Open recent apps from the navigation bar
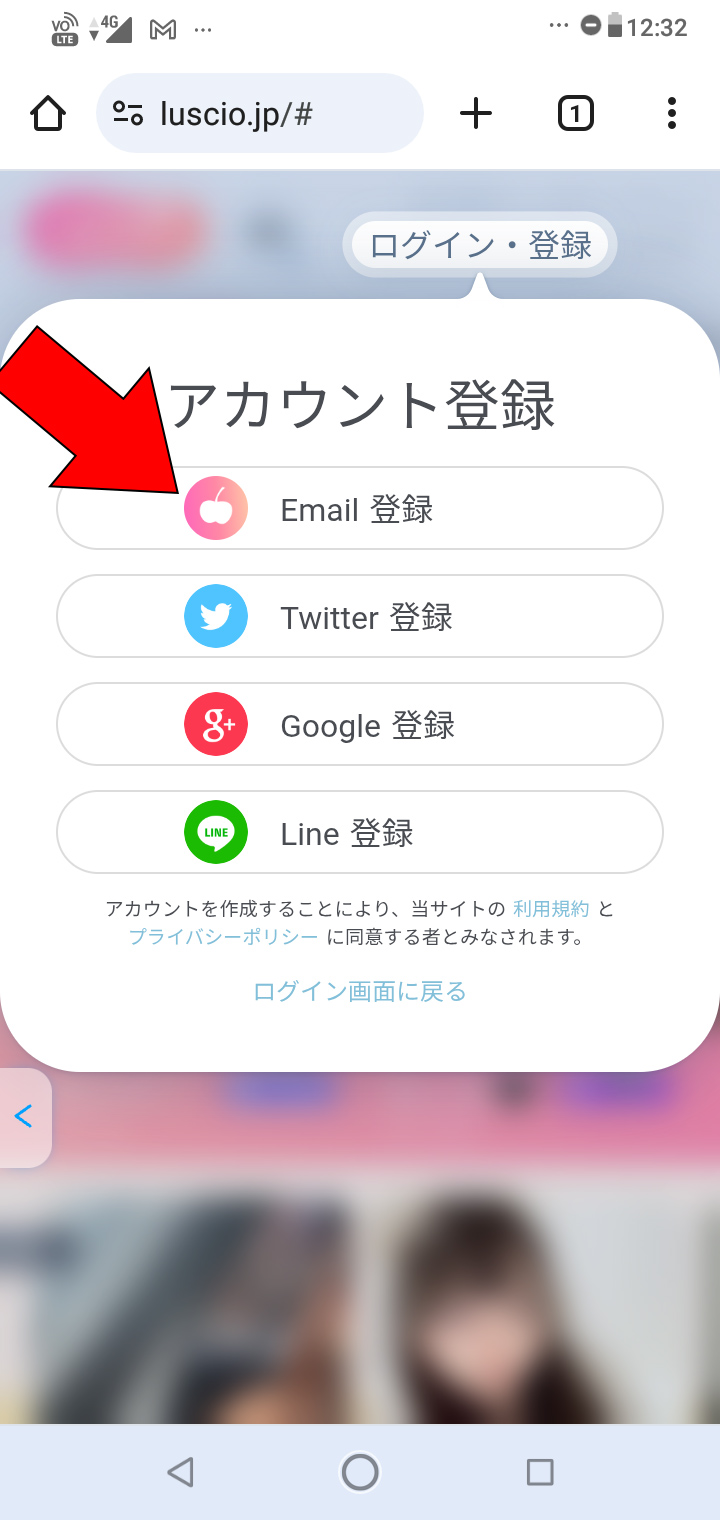 [x=540, y=1471]
